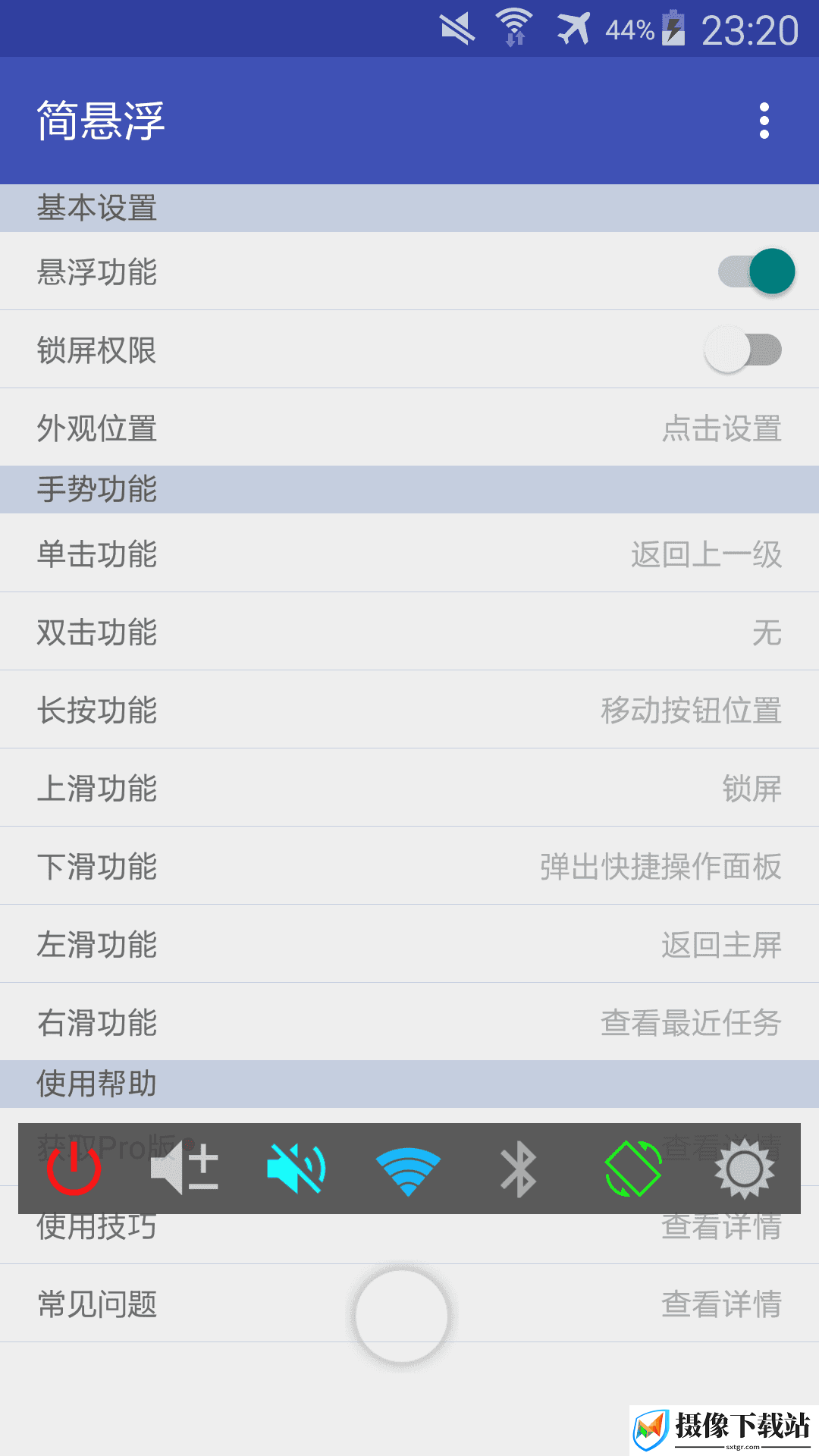Image resolution: width=819 pixels, height=1456 pixels.
Task: Open the 常见问题 row
Action: click(x=409, y=1304)
